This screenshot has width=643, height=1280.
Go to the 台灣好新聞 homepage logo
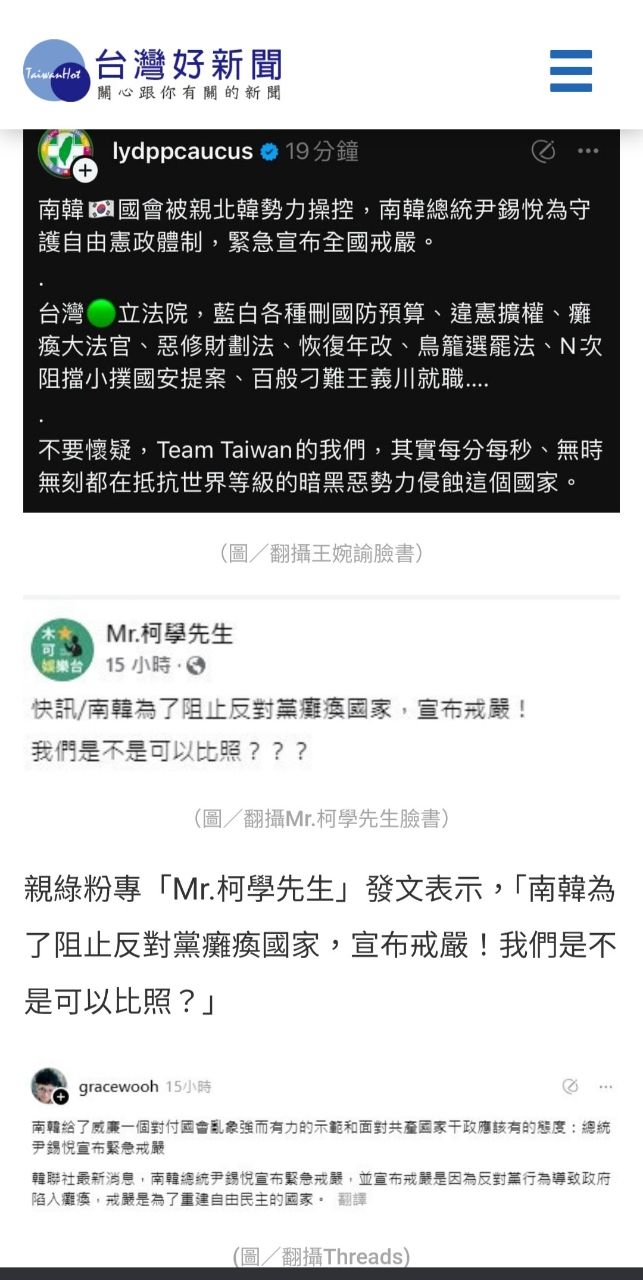pos(153,71)
